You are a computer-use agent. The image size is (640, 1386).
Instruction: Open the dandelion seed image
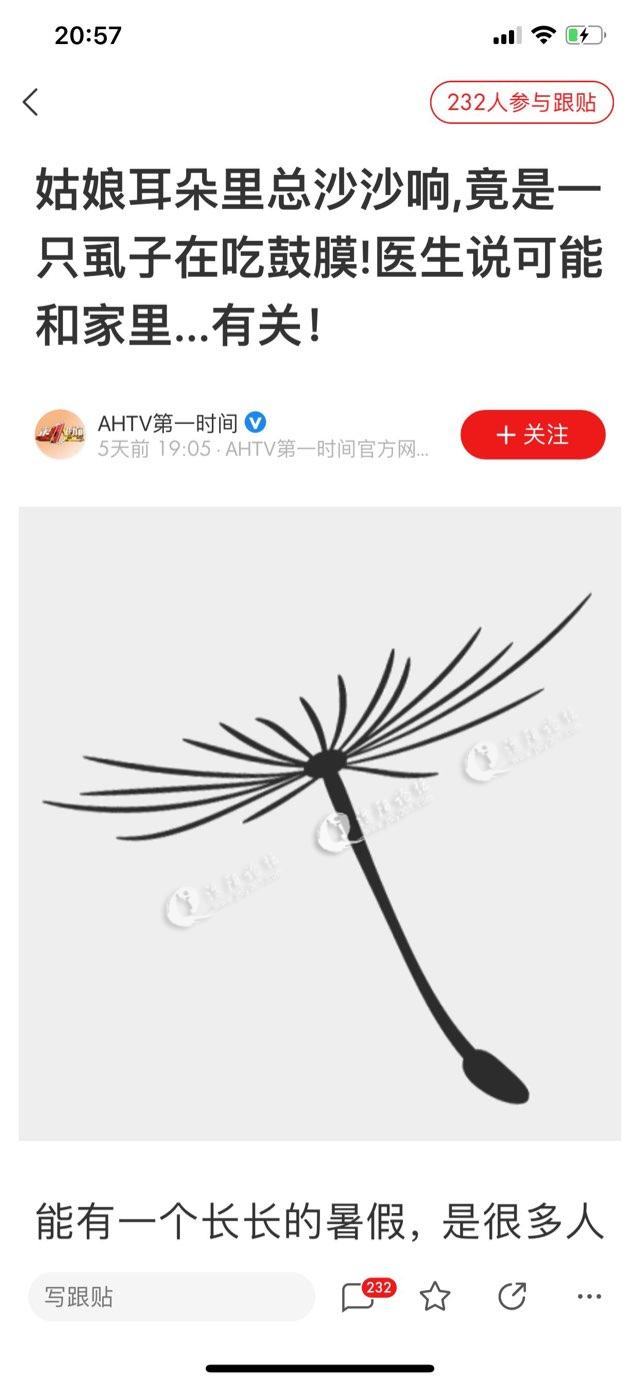tap(320, 823)
